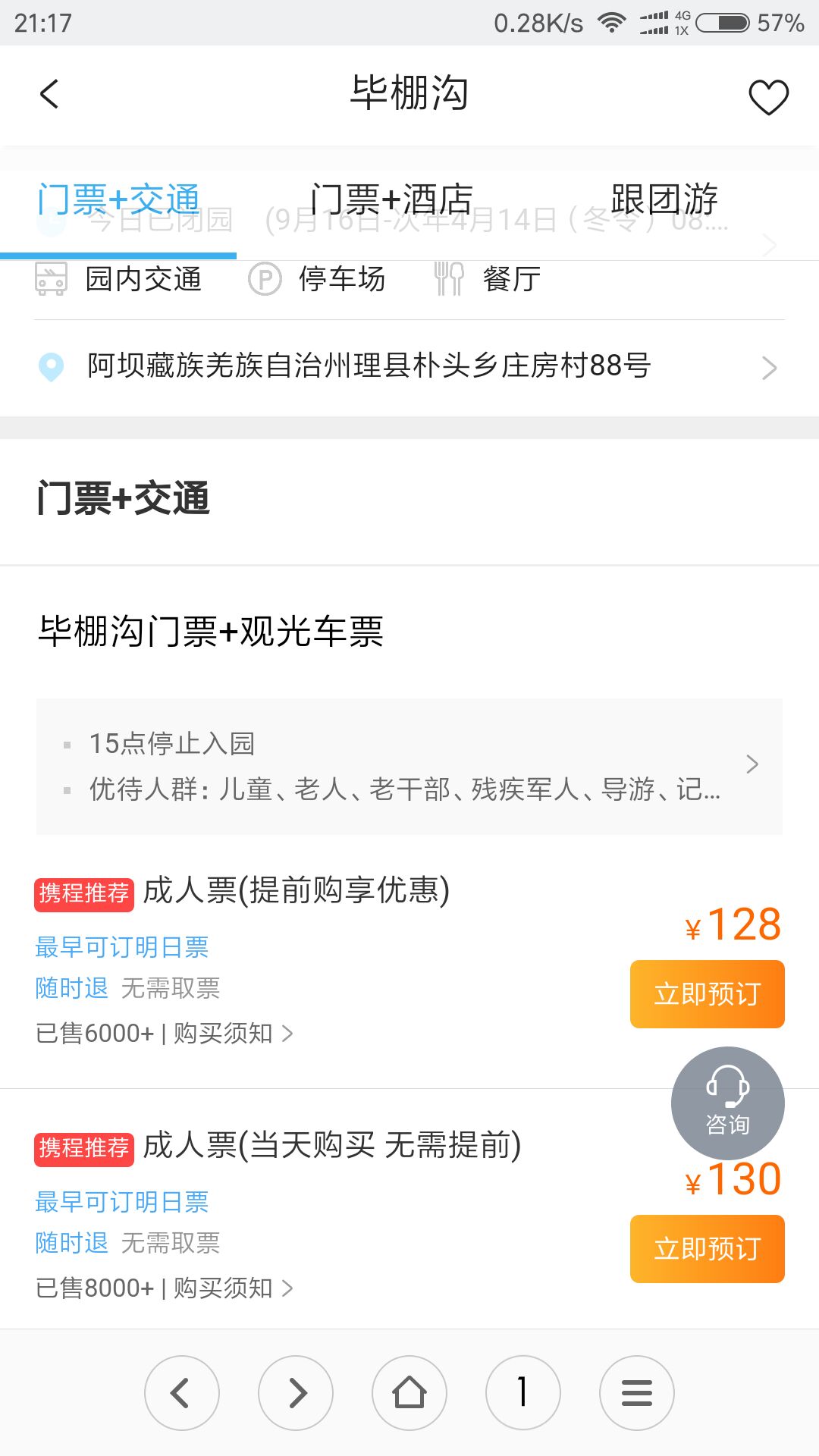Go to the browser home page
Image resolution: width=819 pixels, height=1456 pixels.
pos(409,1393)
